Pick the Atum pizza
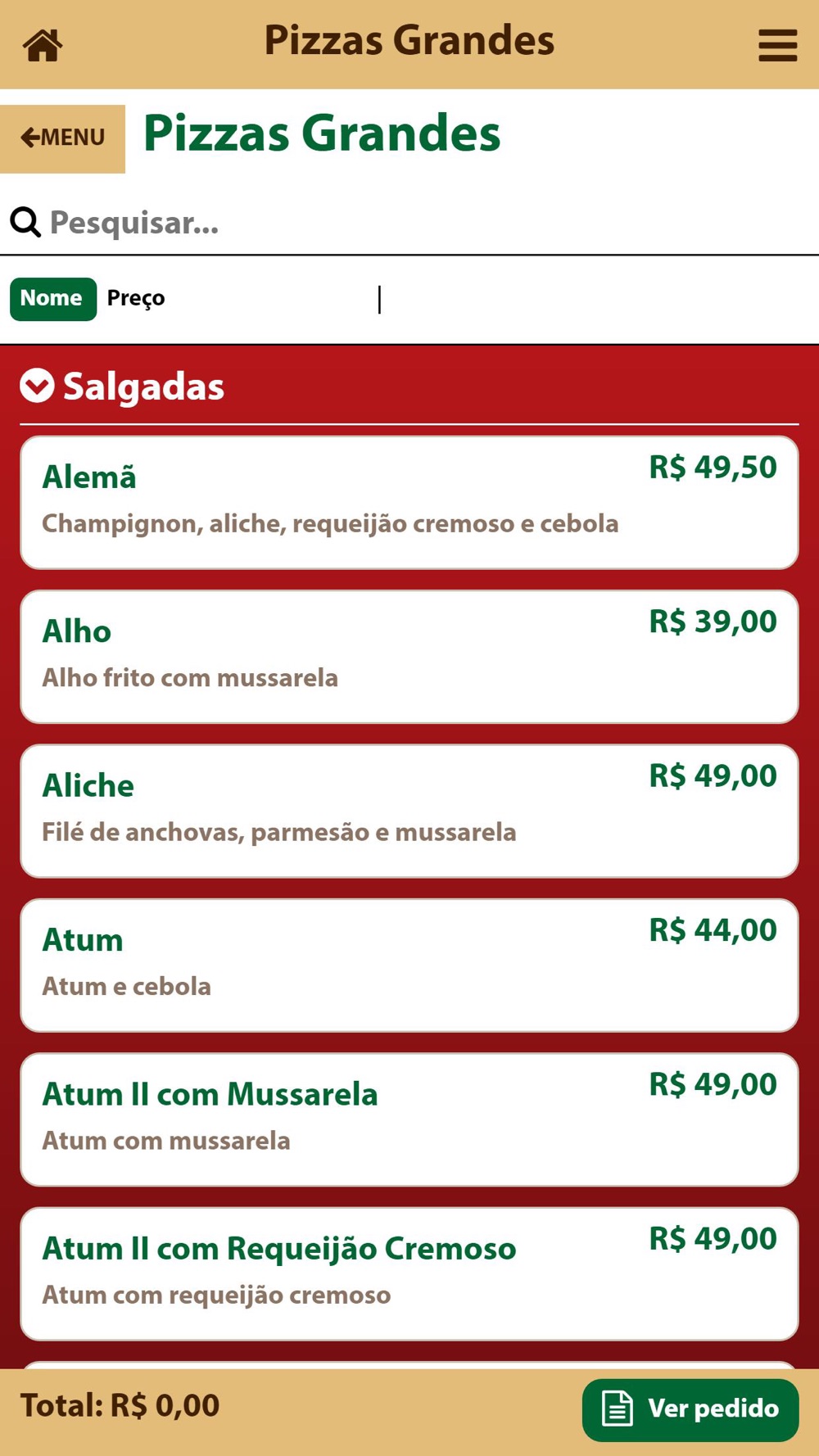 pos(409,965)
